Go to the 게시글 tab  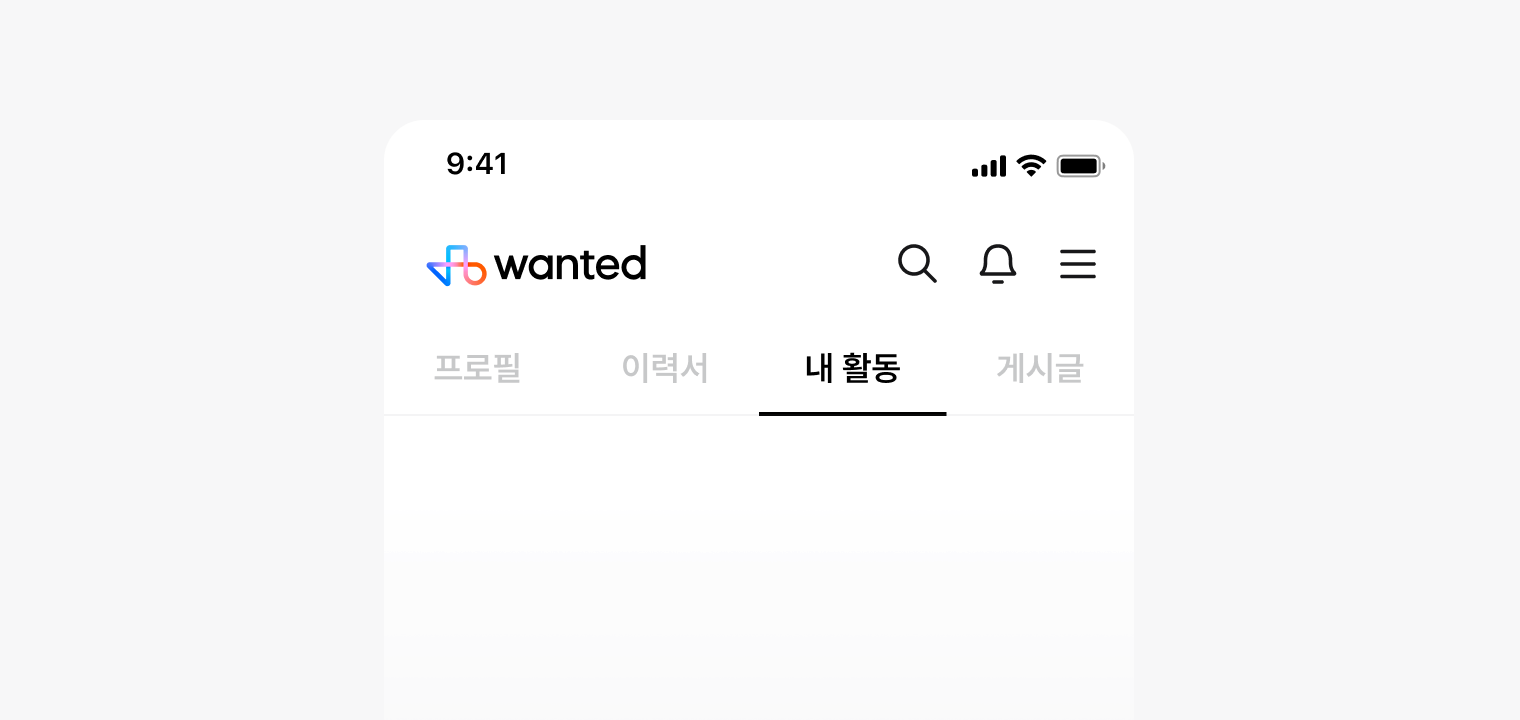pos(1040,369)
